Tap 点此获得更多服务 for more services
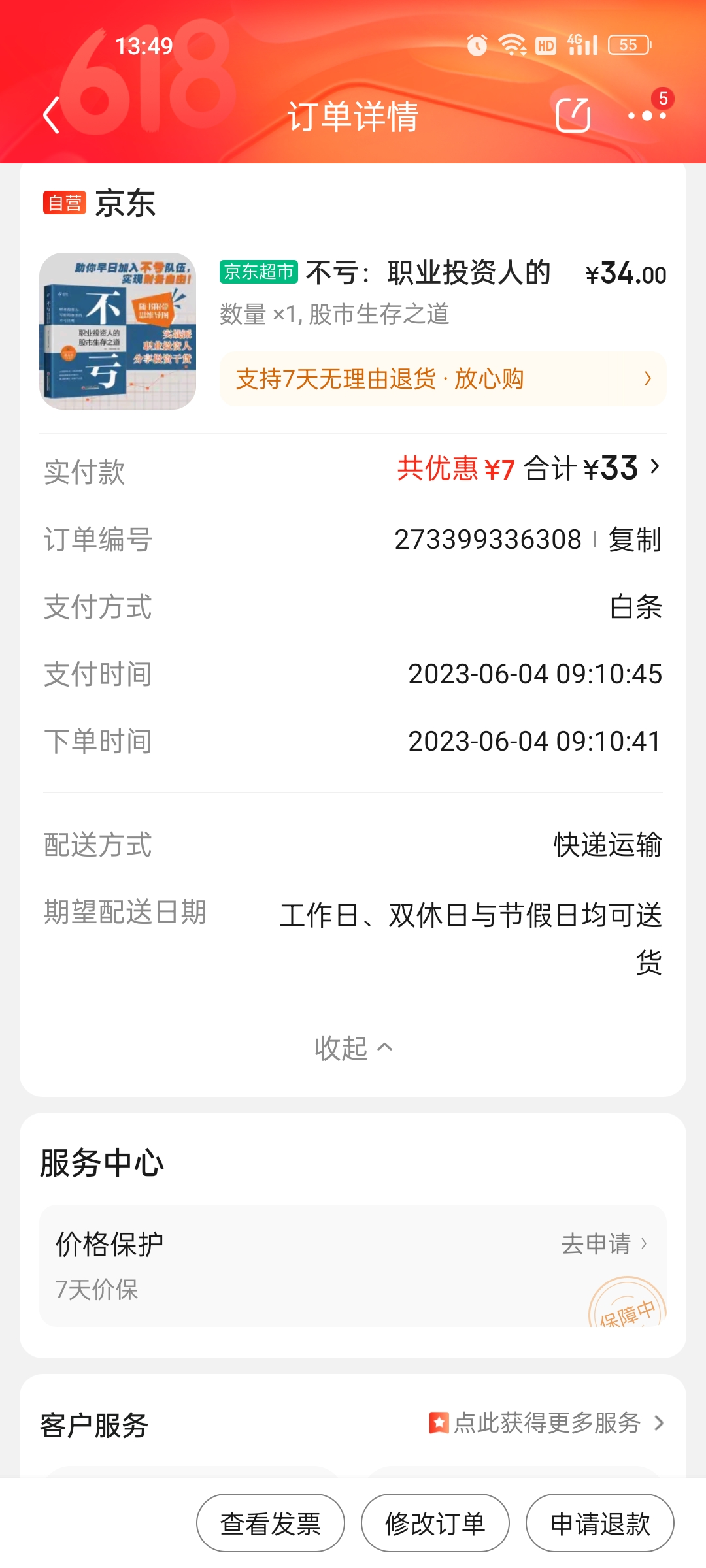This screenshot has height=1568, width=706. click(x=546, y=1423)
